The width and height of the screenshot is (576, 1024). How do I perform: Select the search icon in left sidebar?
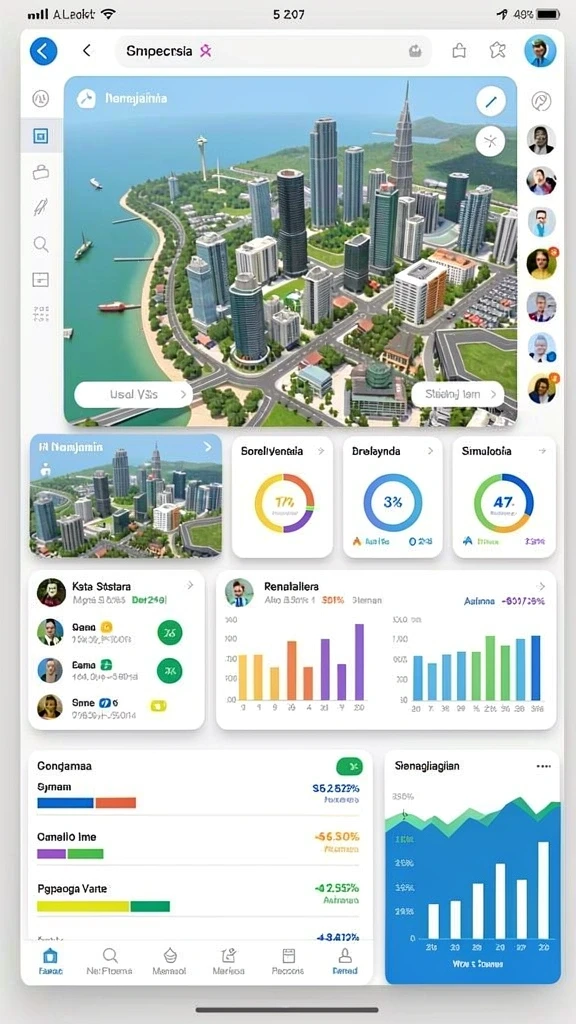click(x=40, y=245)
